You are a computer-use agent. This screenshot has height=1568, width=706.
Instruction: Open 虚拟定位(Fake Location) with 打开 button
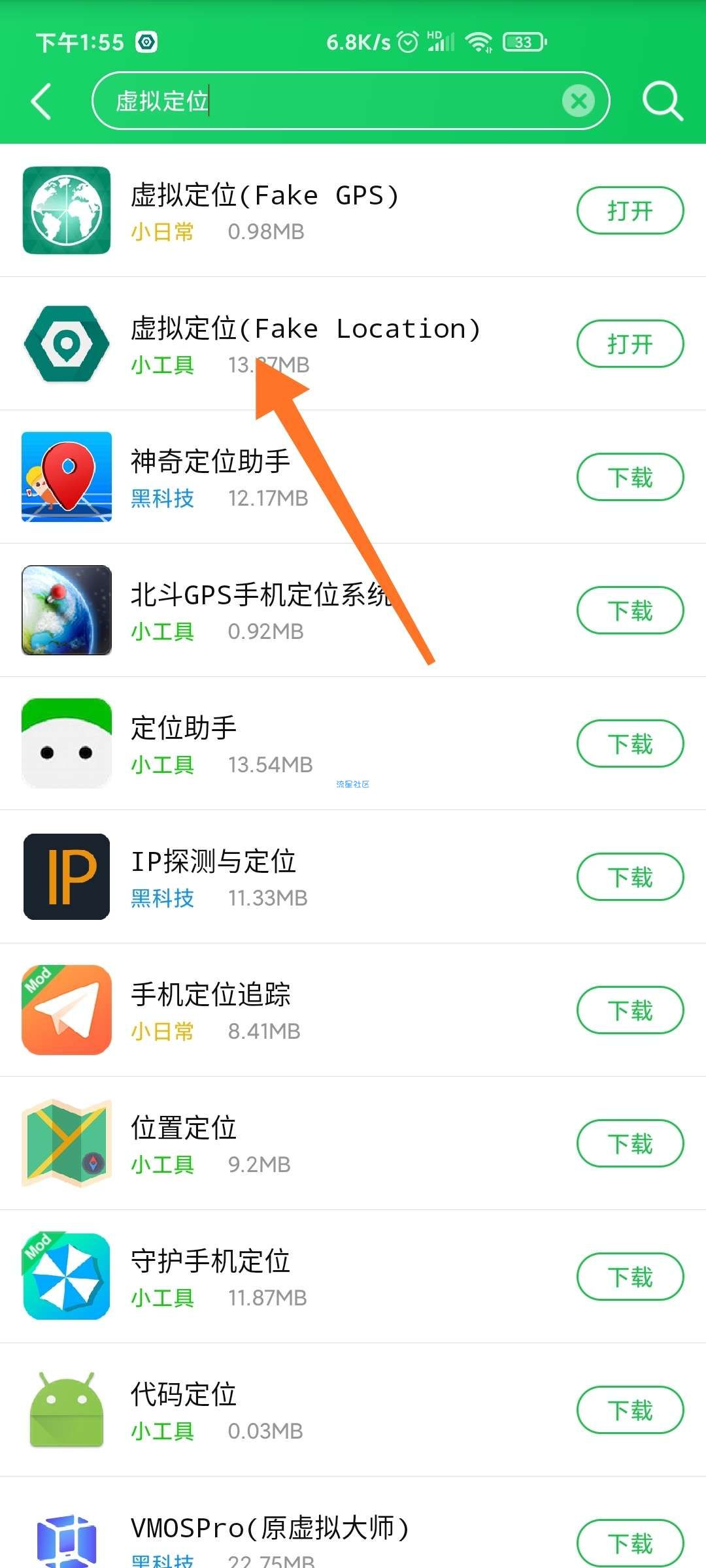630,344
